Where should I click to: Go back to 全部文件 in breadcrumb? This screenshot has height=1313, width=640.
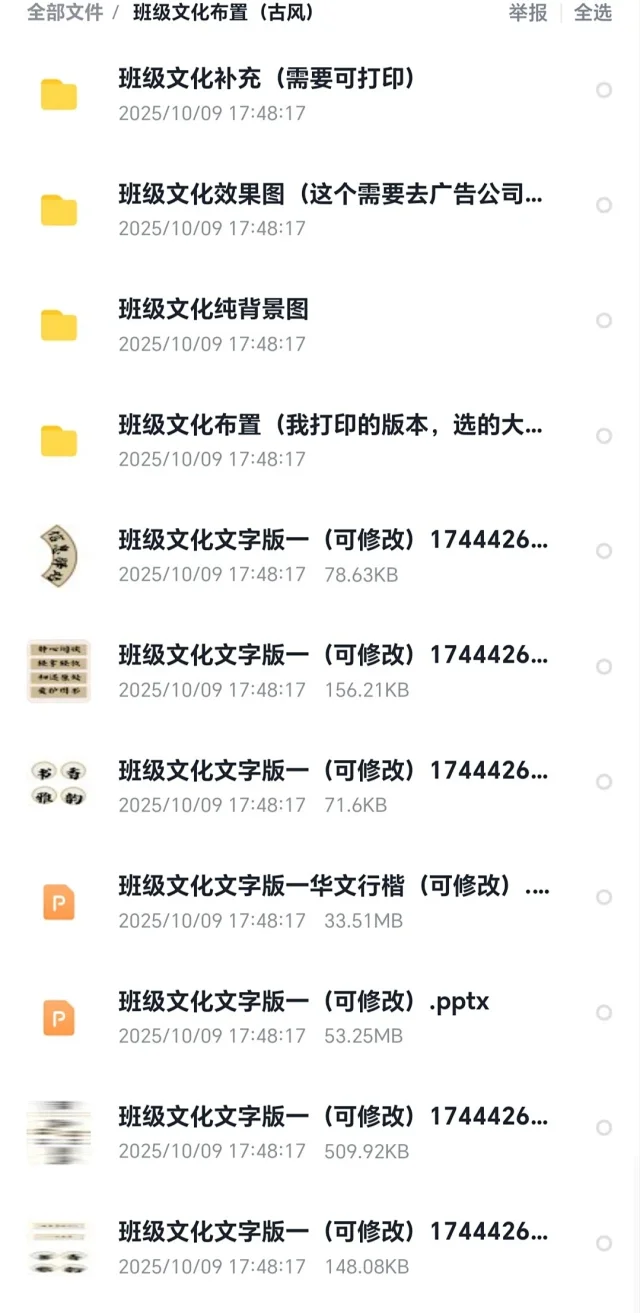(64, 13)
